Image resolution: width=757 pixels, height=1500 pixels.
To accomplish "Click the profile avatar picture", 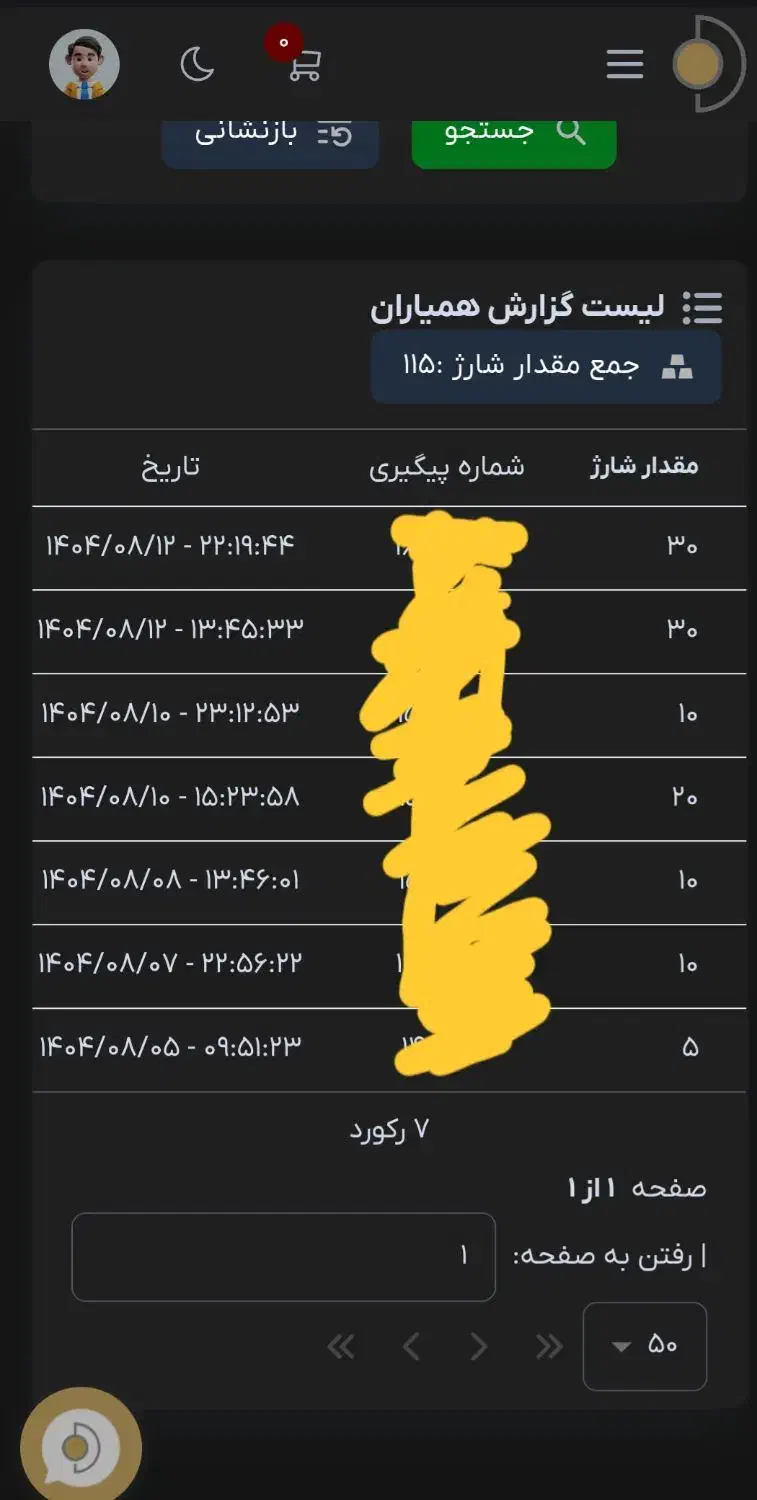I will click(x=85, y=65).
